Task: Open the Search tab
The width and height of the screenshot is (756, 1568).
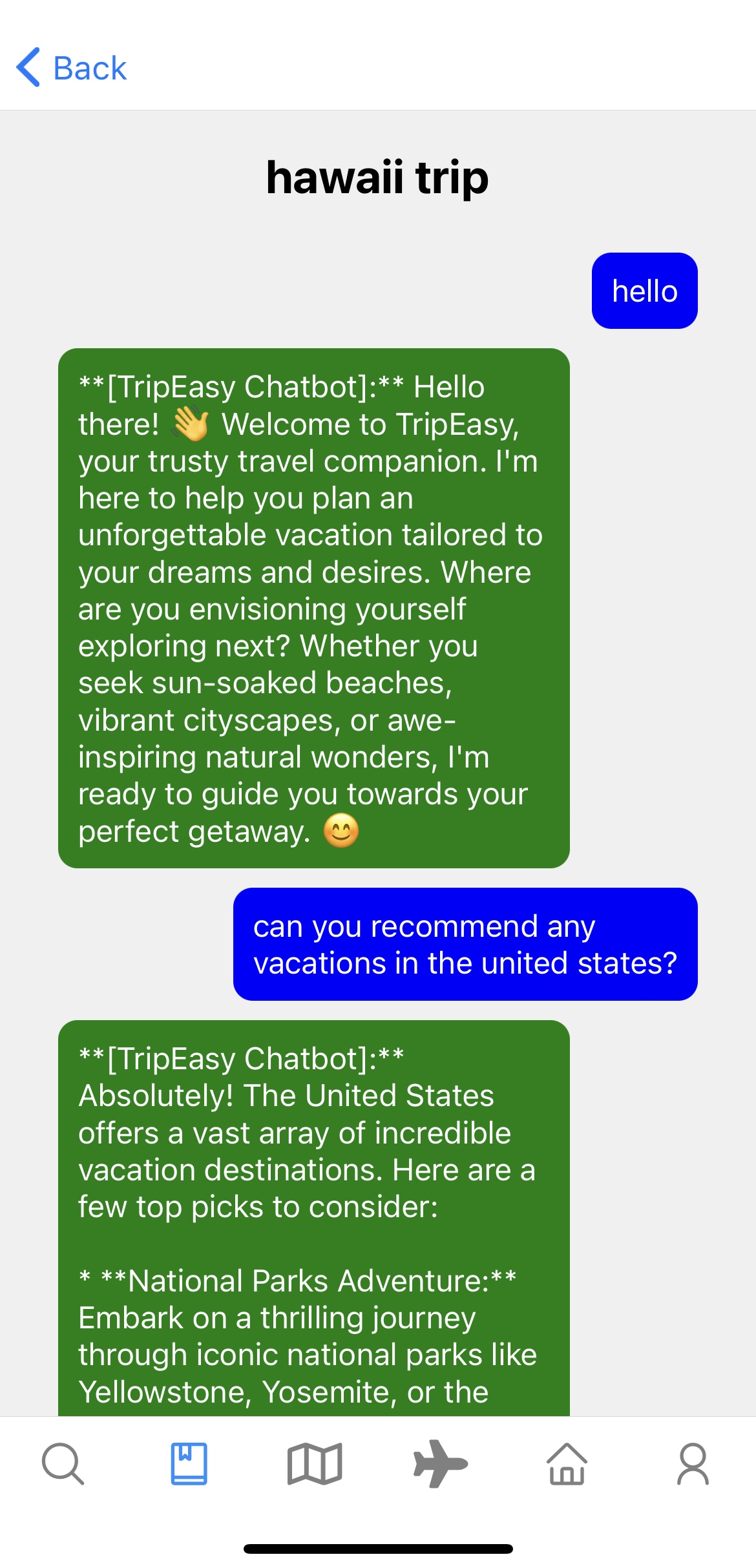Action: 63,1467
